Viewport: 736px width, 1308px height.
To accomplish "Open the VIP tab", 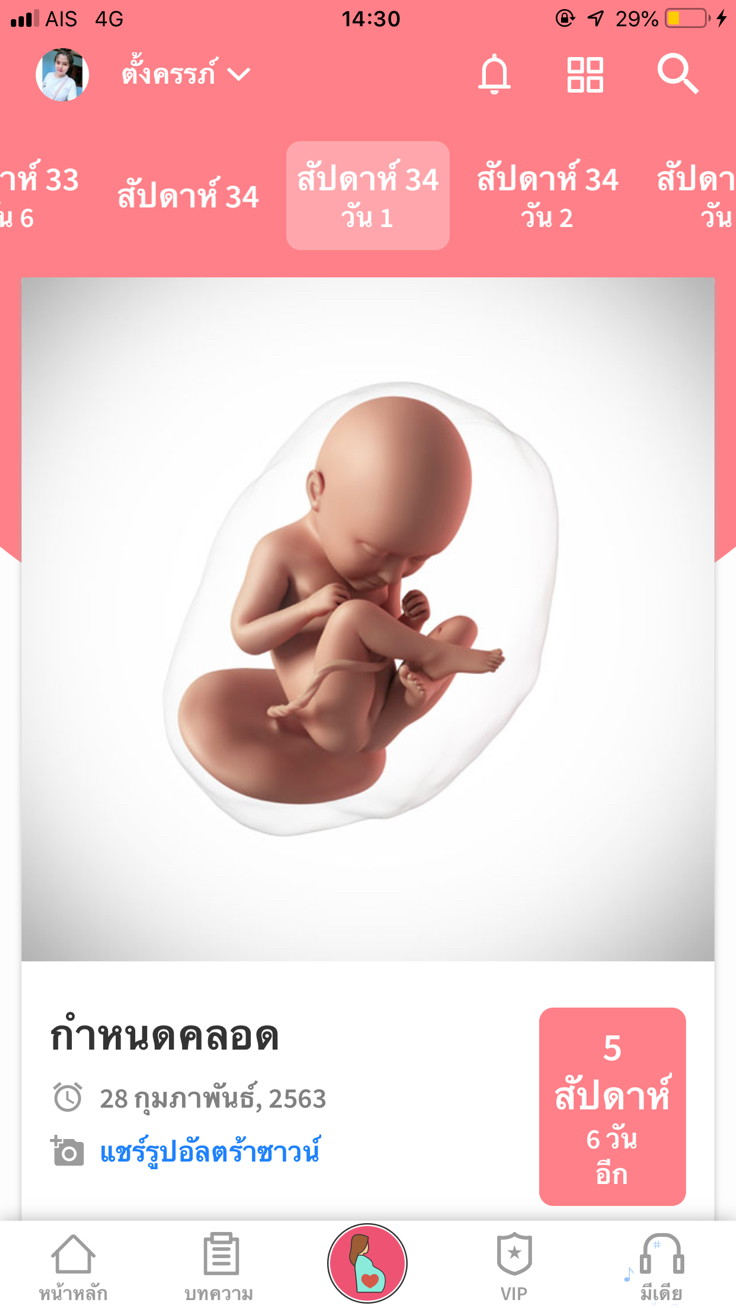I will point(514,1267).
